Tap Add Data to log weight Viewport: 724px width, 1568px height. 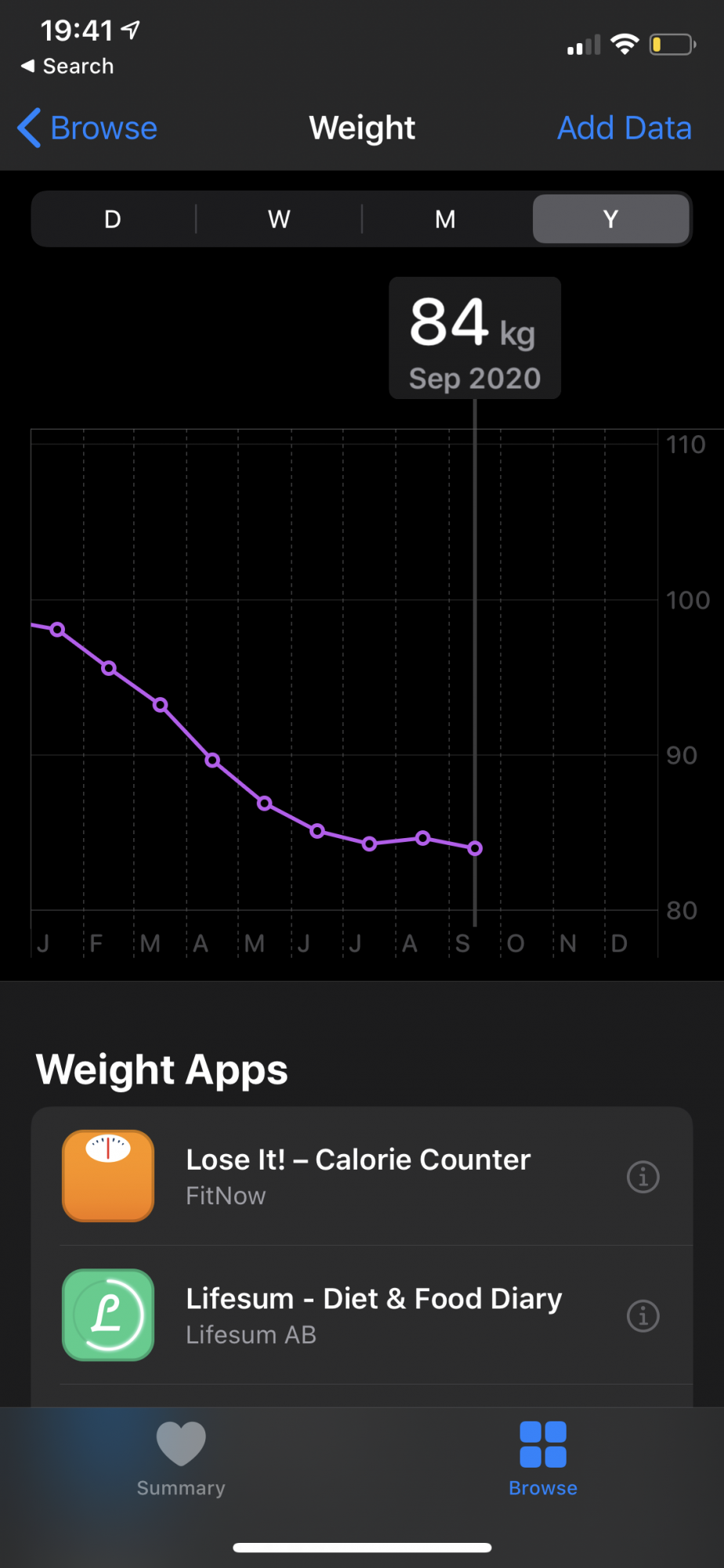coord(624,129)
